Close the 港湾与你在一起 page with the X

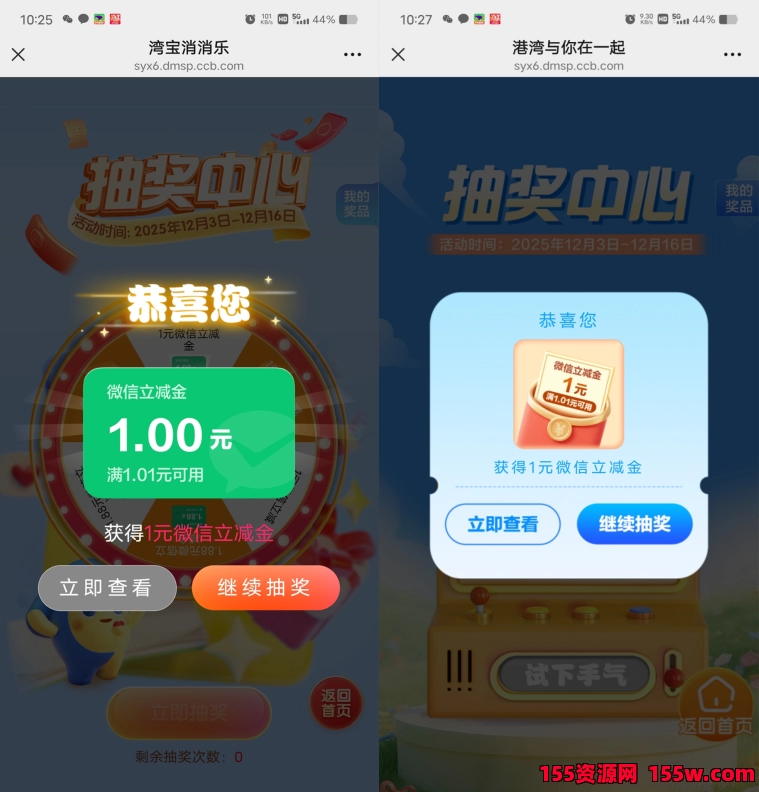click(398, 55)
